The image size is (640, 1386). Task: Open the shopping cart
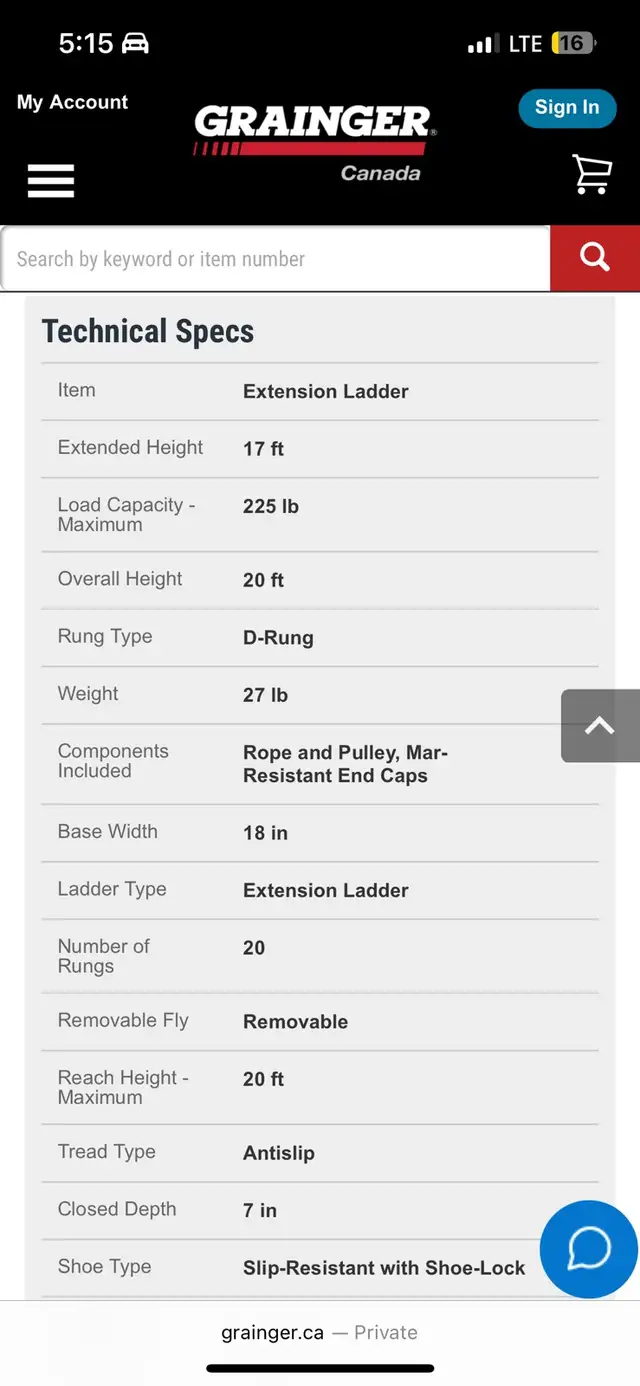[591, 174]
